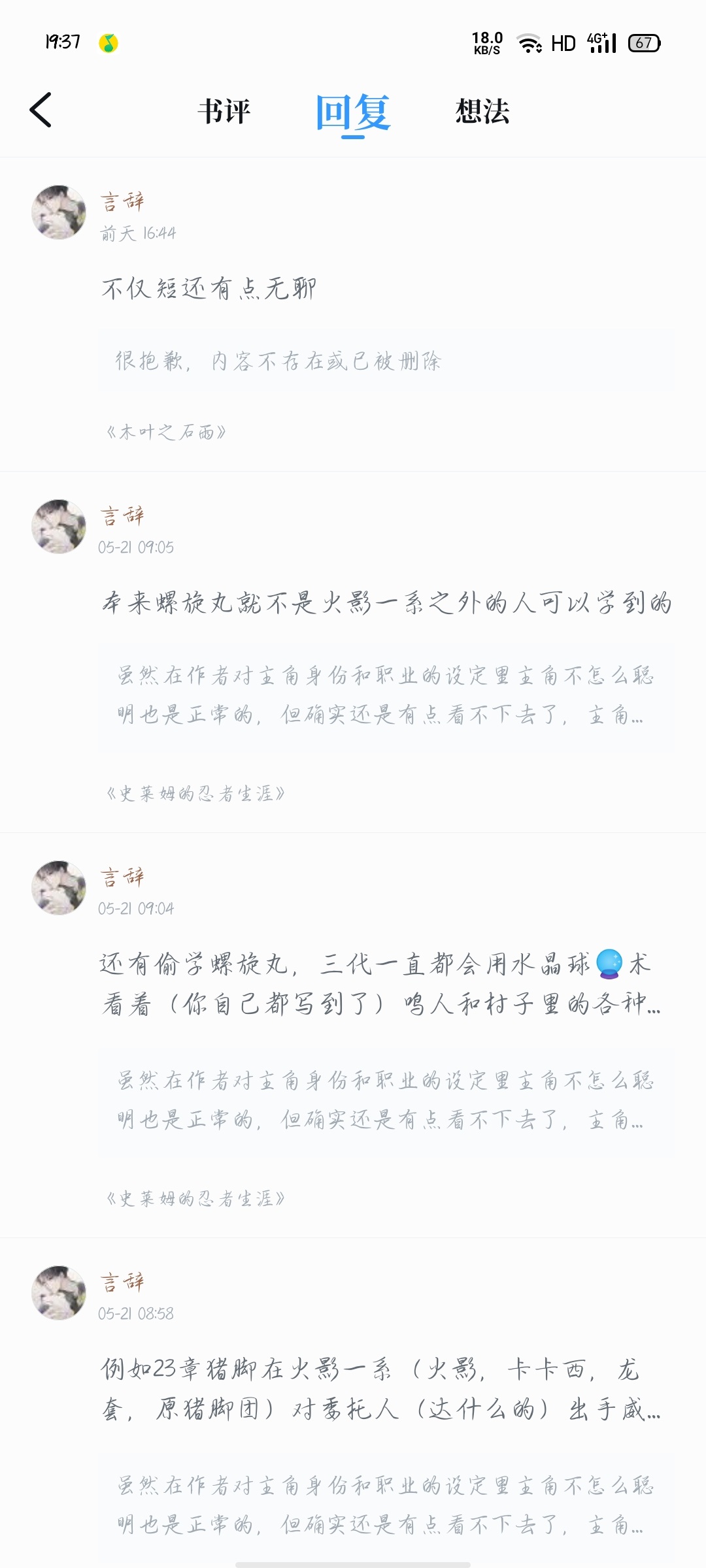Open the quoted comment under the 09:05 reply

click(386, 695)
